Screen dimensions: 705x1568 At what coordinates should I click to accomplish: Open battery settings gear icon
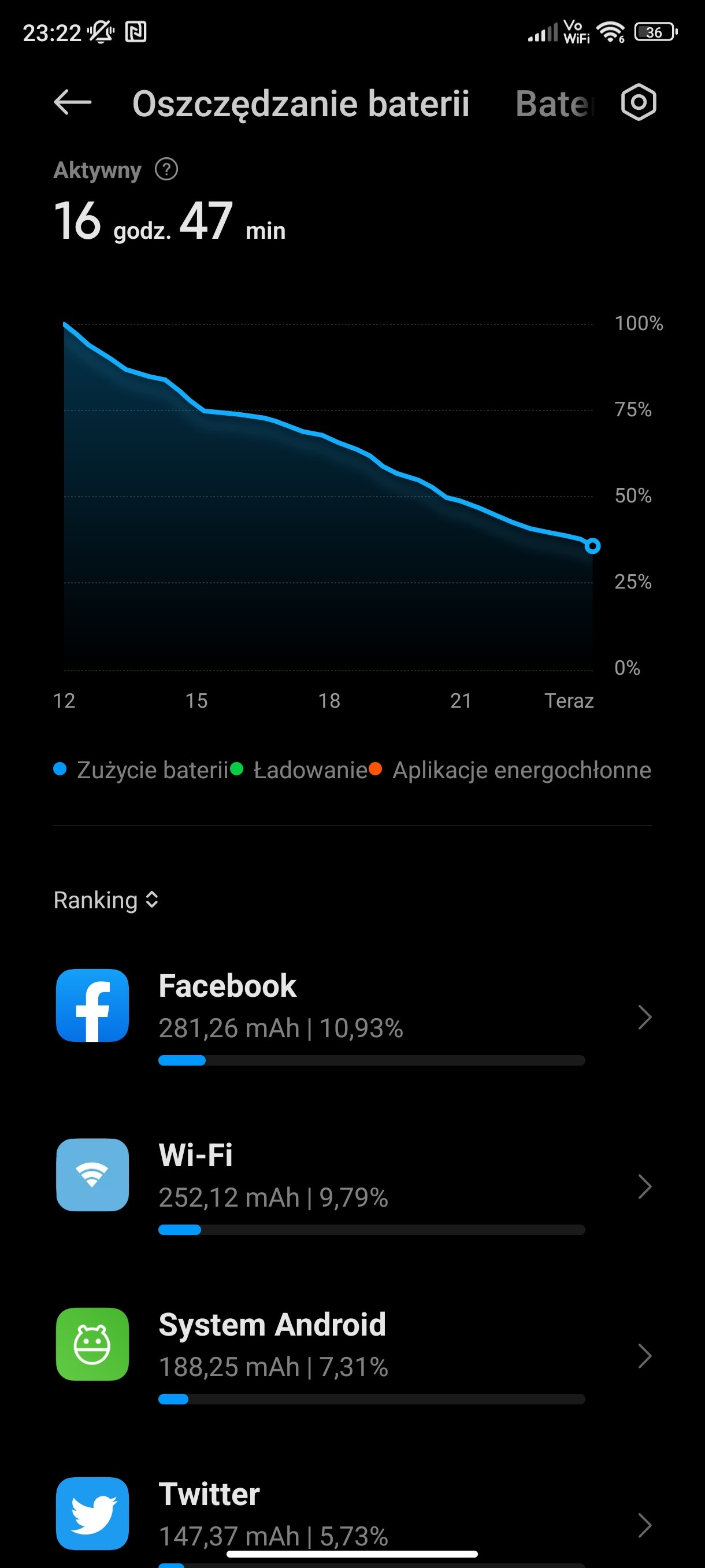click(638, 102)
